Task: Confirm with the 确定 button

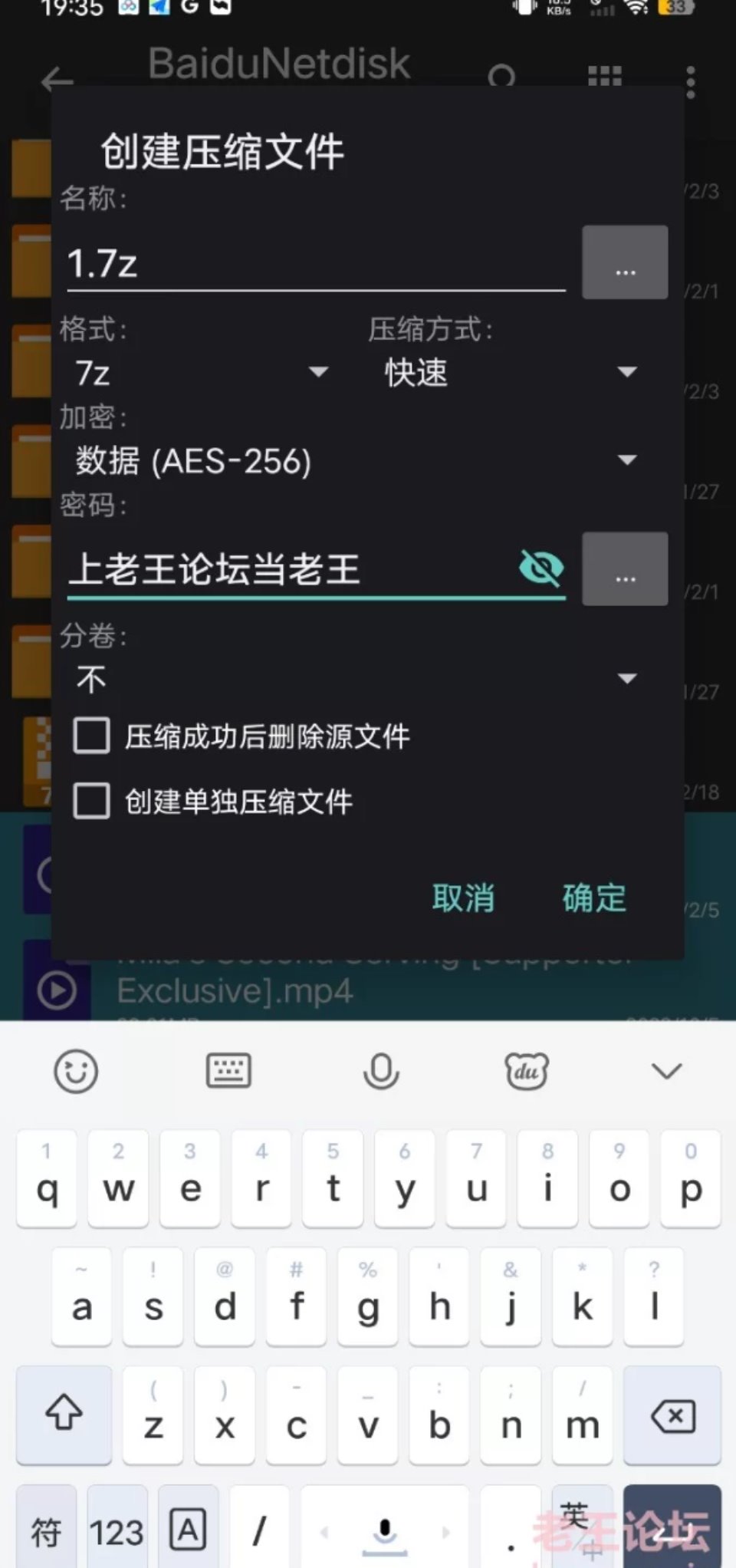Action: pyautogui.click(x=594, y=898)
